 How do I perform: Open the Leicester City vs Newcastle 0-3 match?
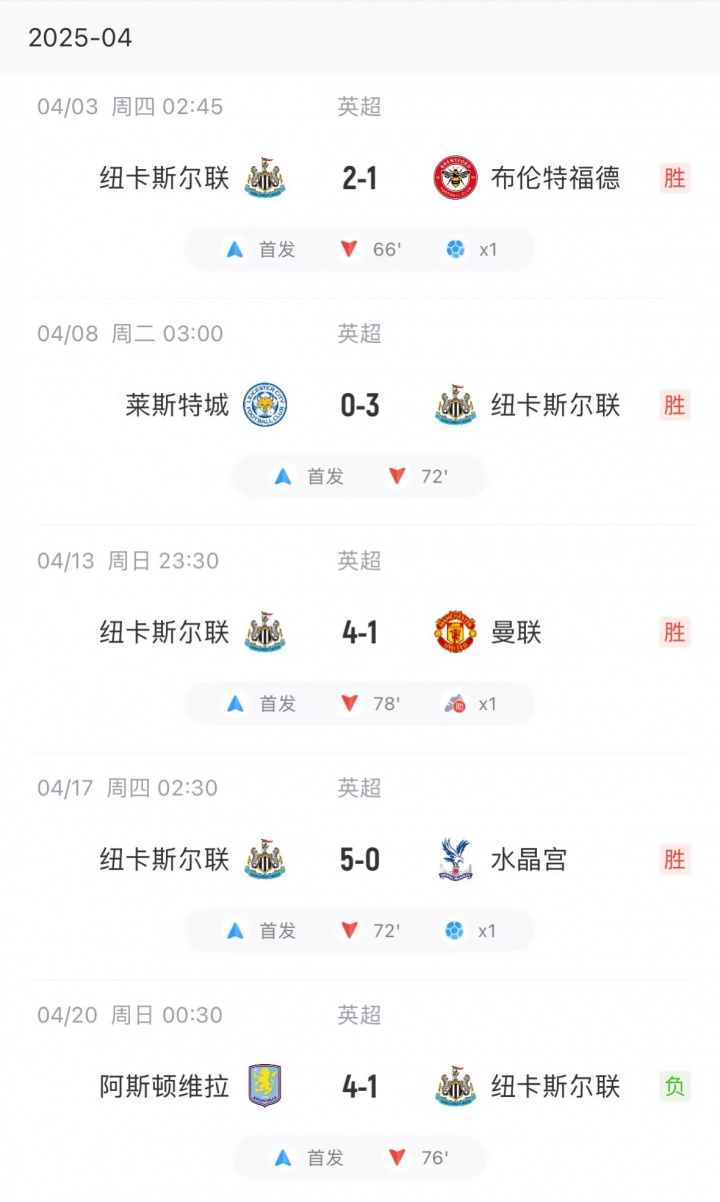coord(360,406)
